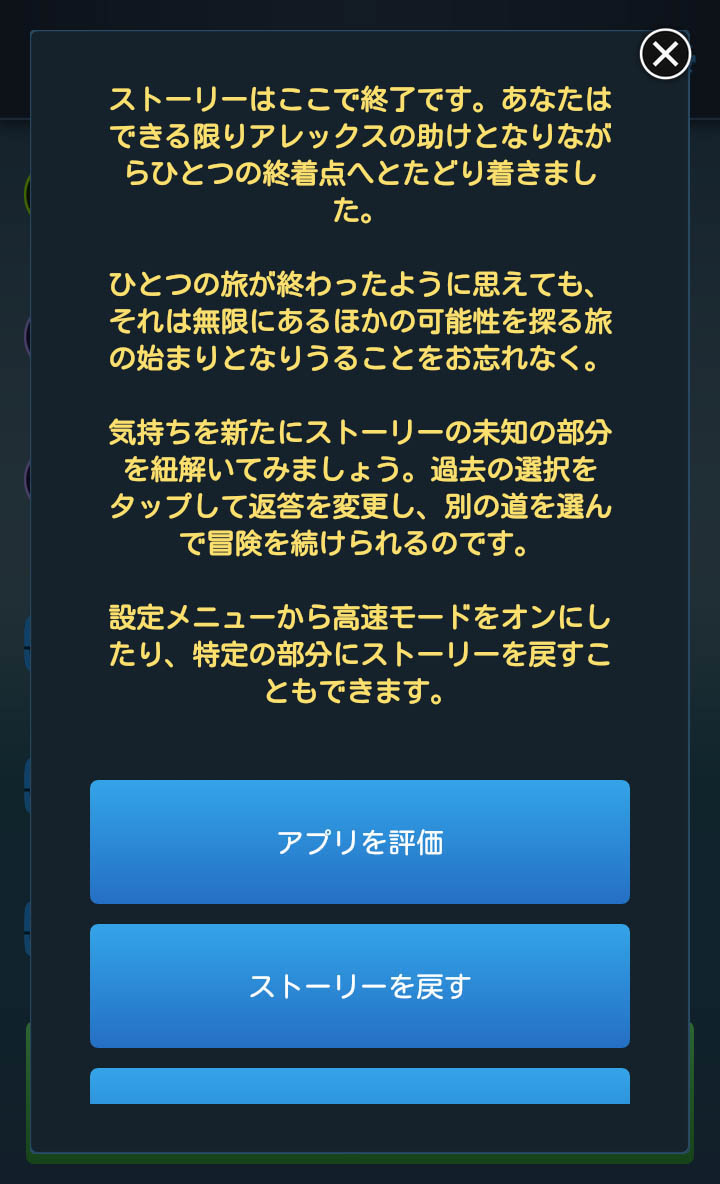Close the story ending dialog
Screen dimensions: 720x1184
pyautogui.click(x=665, y=54)
